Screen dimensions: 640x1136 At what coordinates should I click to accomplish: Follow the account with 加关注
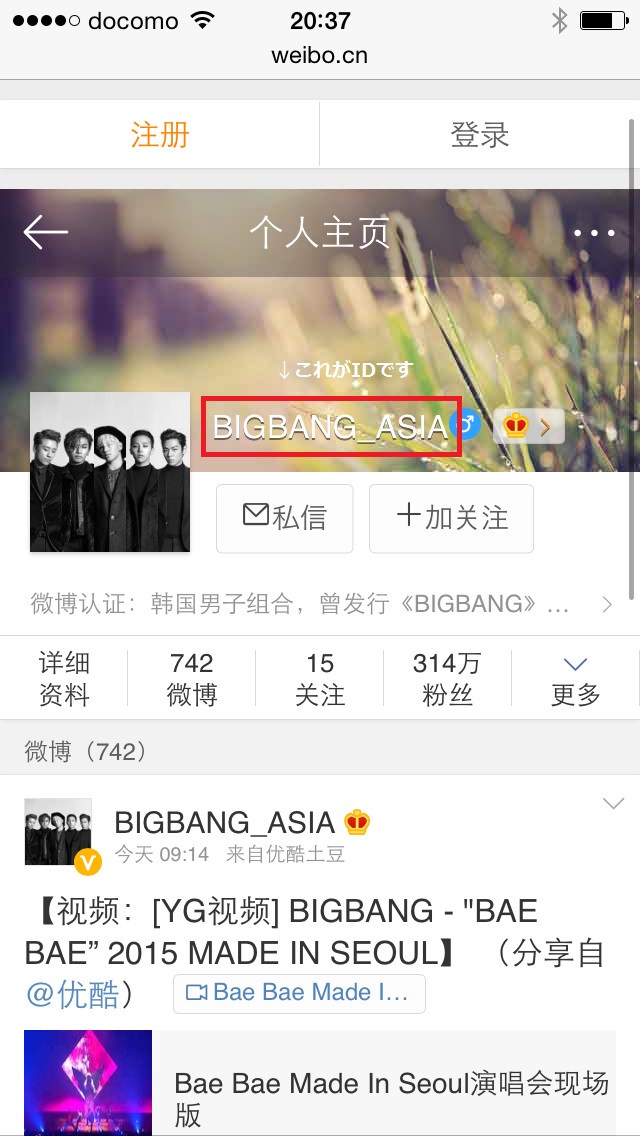coord(451,518)
